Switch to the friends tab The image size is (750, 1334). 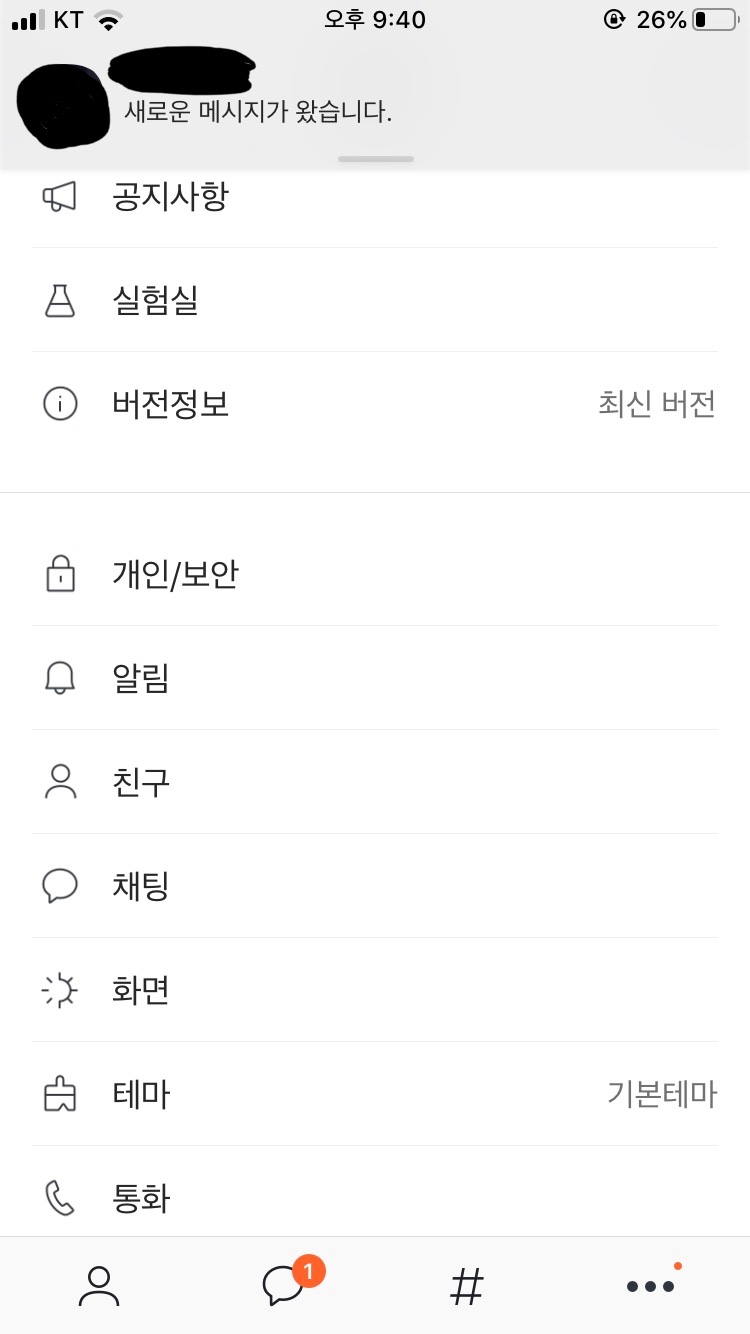coord(98,1286)
